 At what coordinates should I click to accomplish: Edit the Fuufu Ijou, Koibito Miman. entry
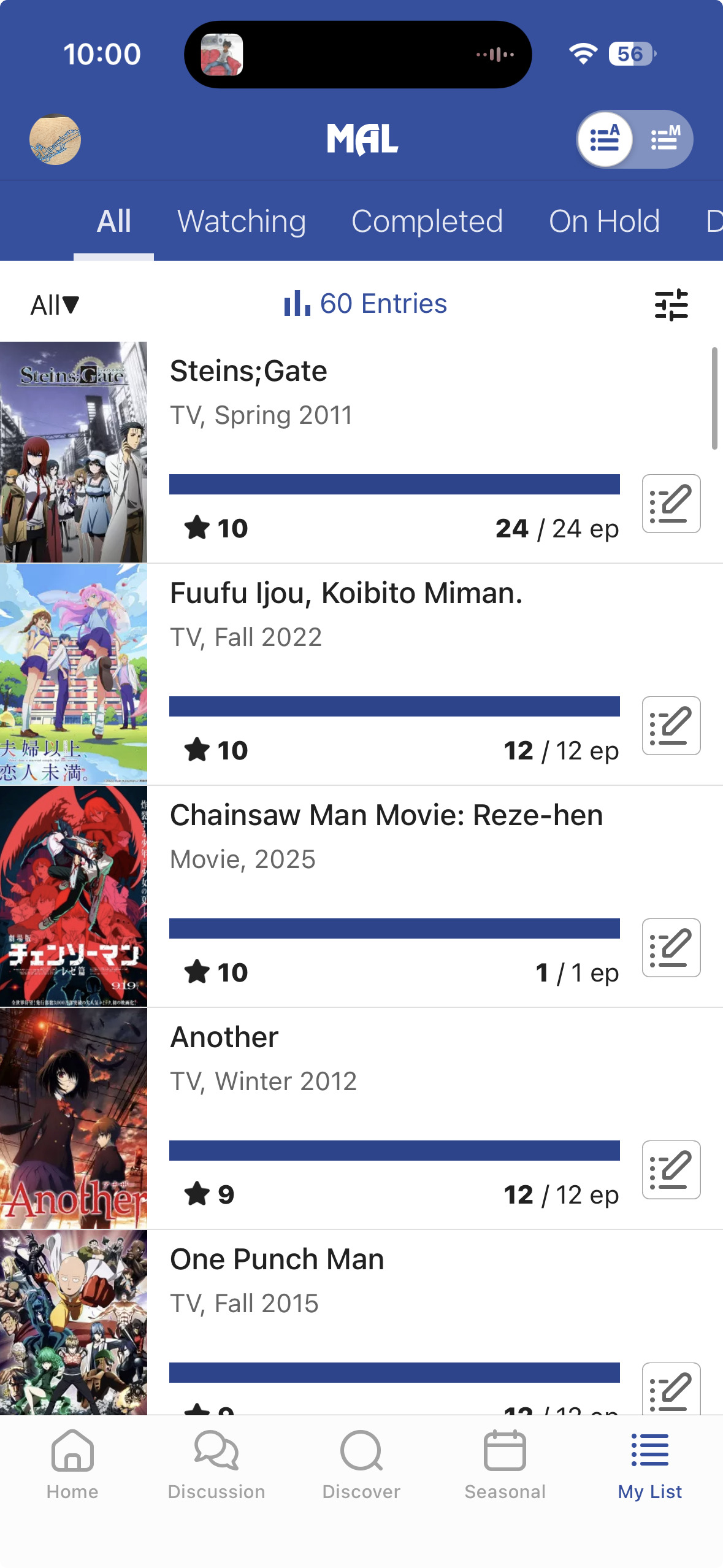click(671, 726)
